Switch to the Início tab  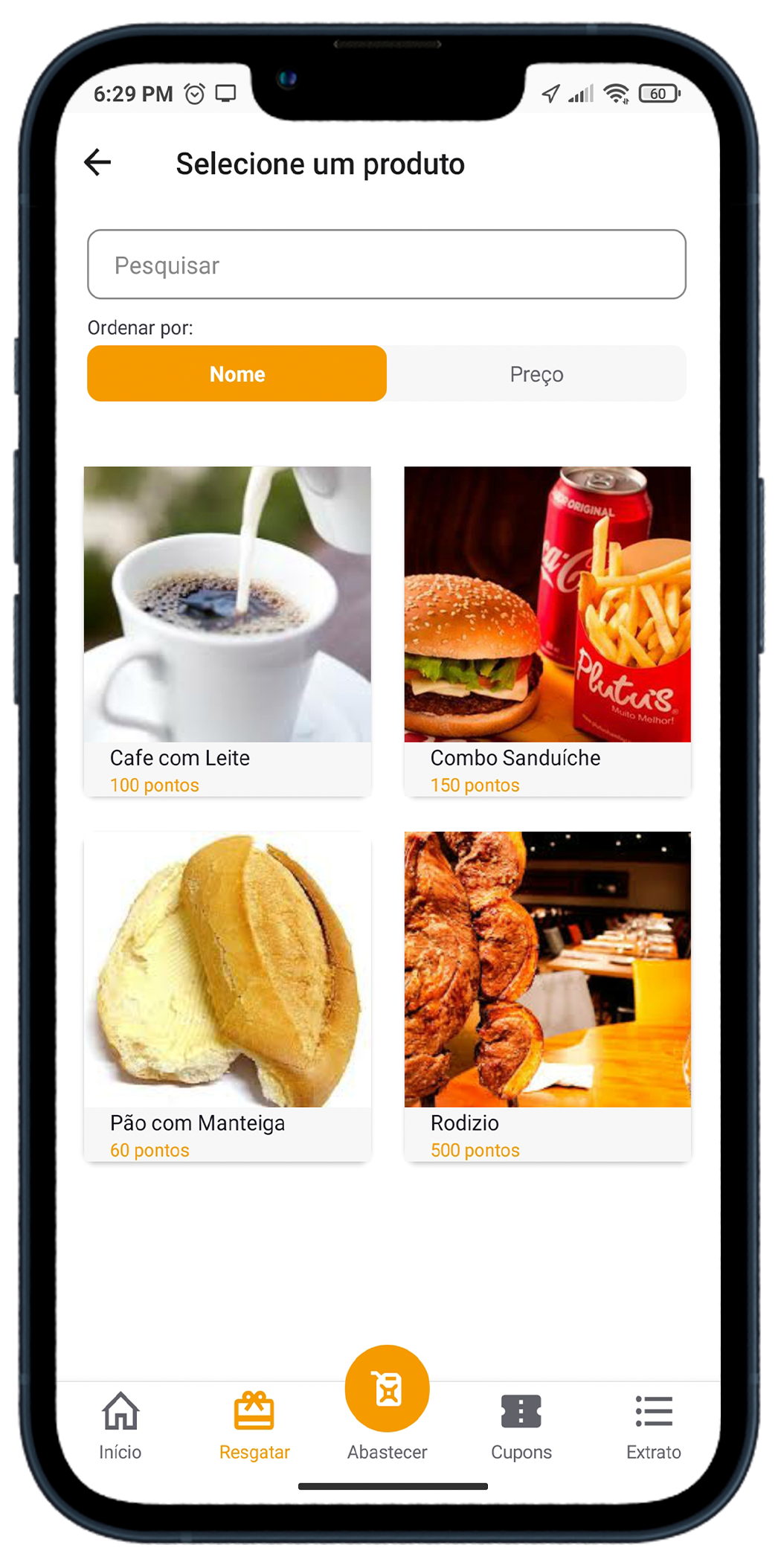120,1425
